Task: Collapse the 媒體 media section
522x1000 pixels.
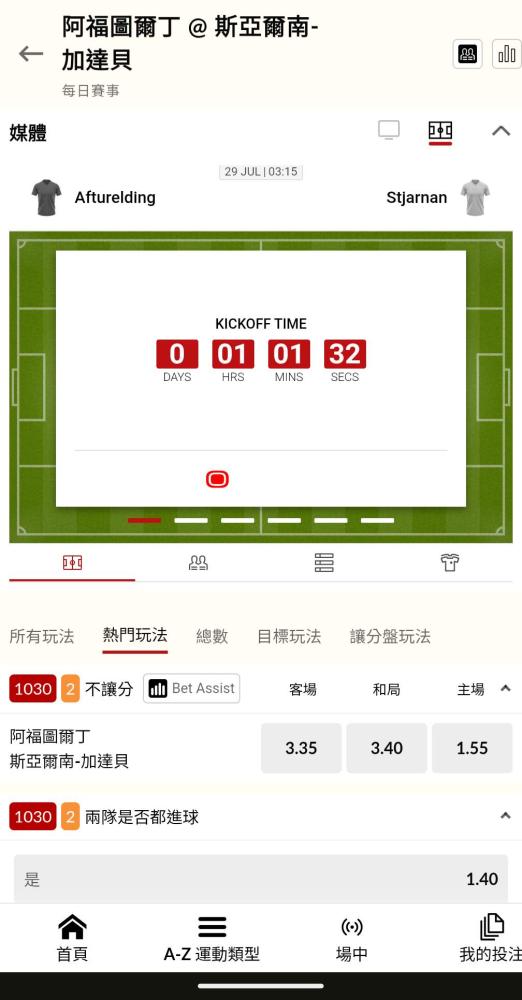Action: point(501,131)
